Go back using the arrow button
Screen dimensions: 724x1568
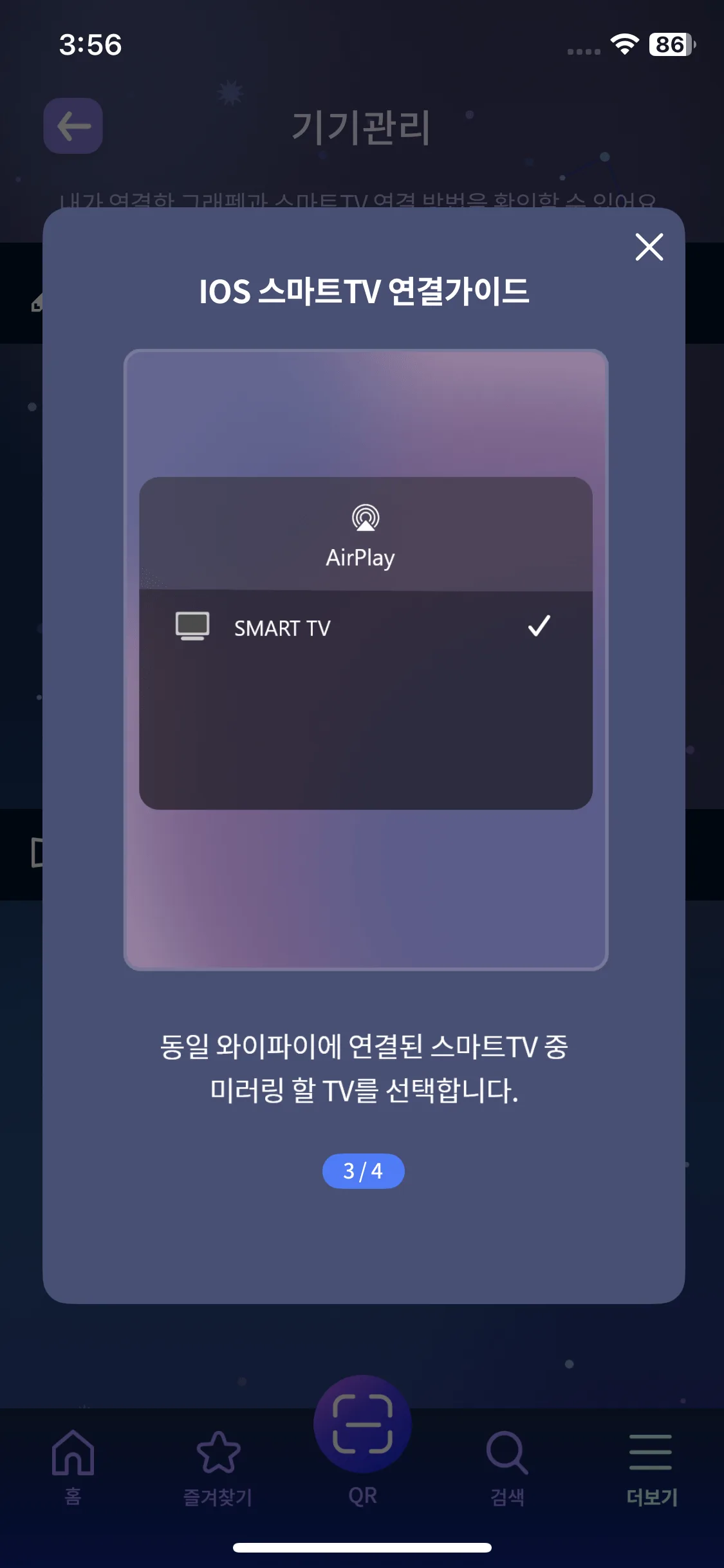pyautogui.click(x=73, y=126)
